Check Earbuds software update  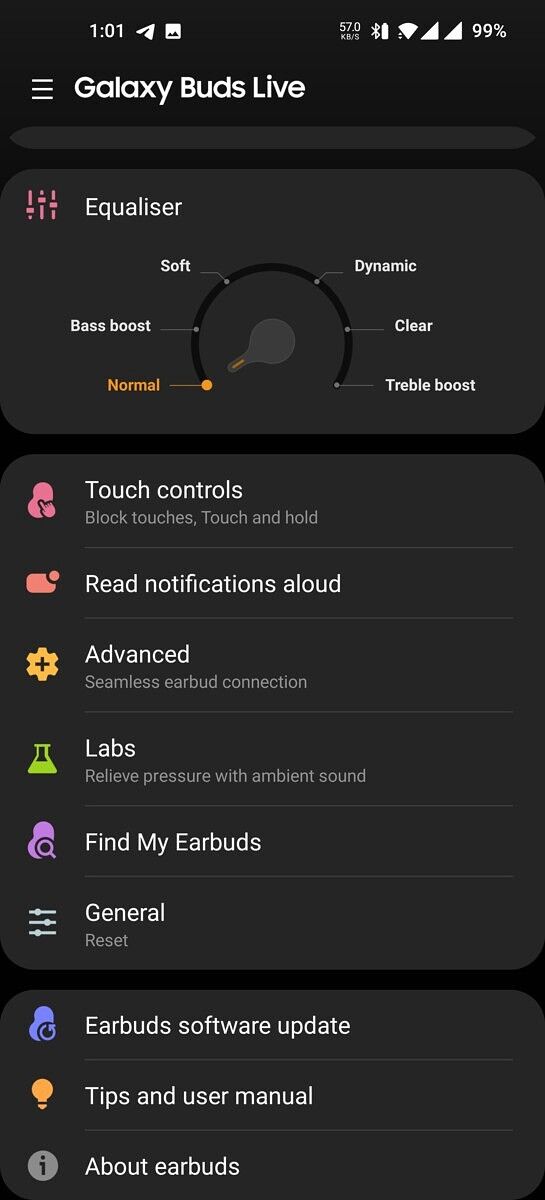[272, 1025]
